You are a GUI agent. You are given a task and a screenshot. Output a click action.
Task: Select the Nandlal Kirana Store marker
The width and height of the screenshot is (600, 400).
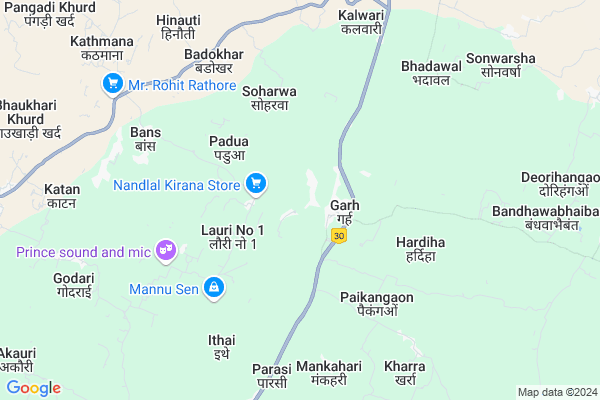257,184
